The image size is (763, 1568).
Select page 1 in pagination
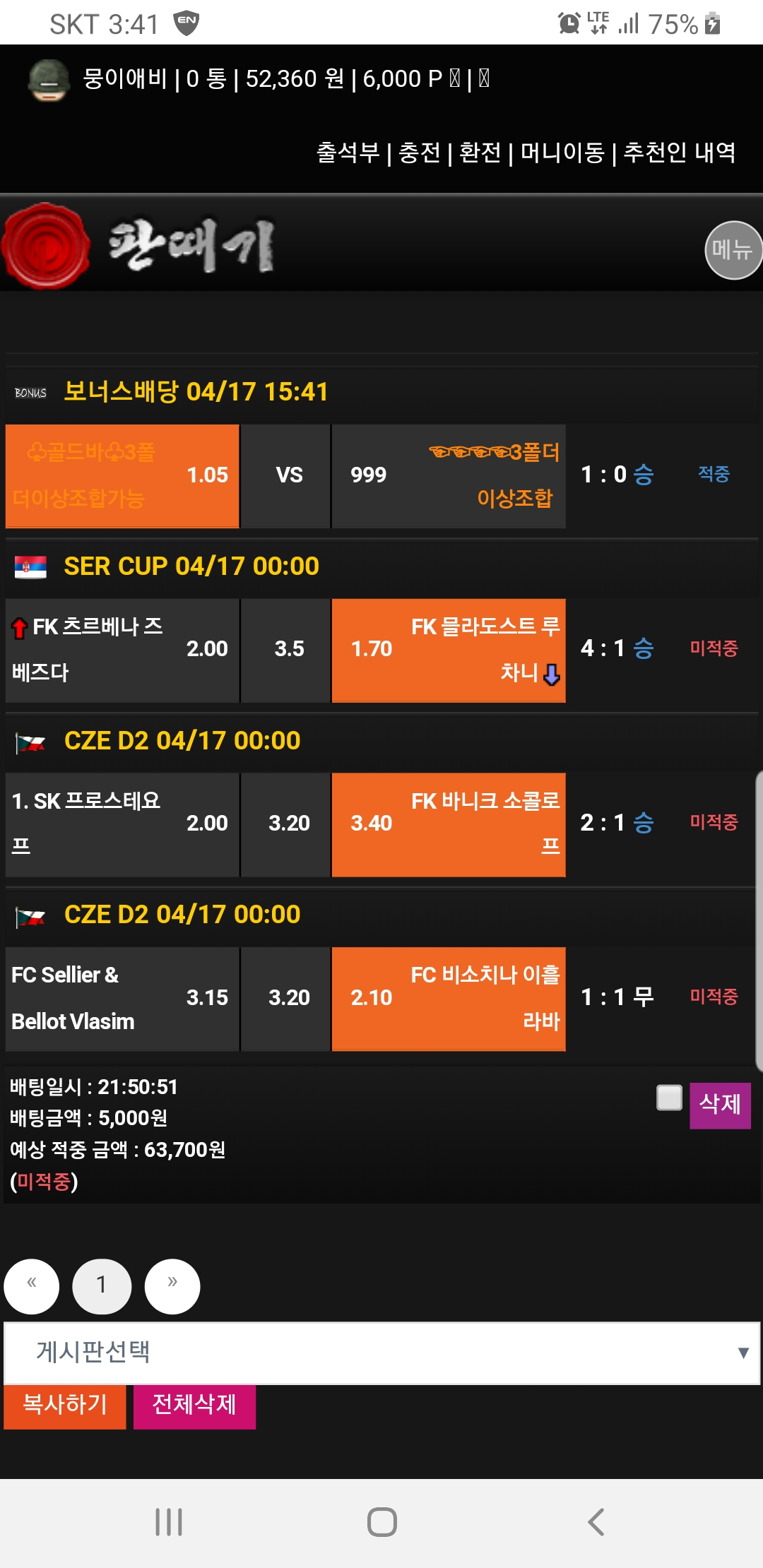click(102, 1286)
